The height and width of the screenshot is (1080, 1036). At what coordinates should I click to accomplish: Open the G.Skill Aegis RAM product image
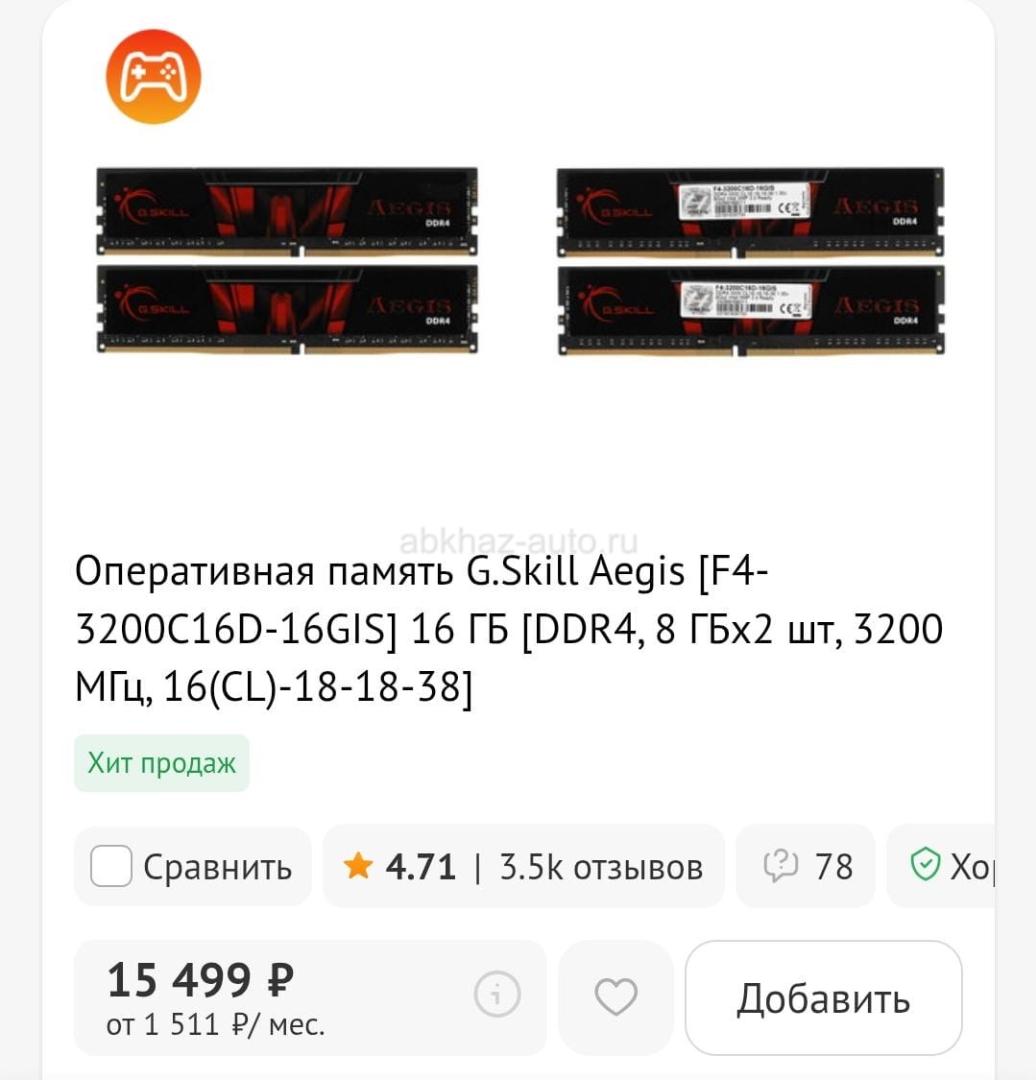click(x=518, y=262)
